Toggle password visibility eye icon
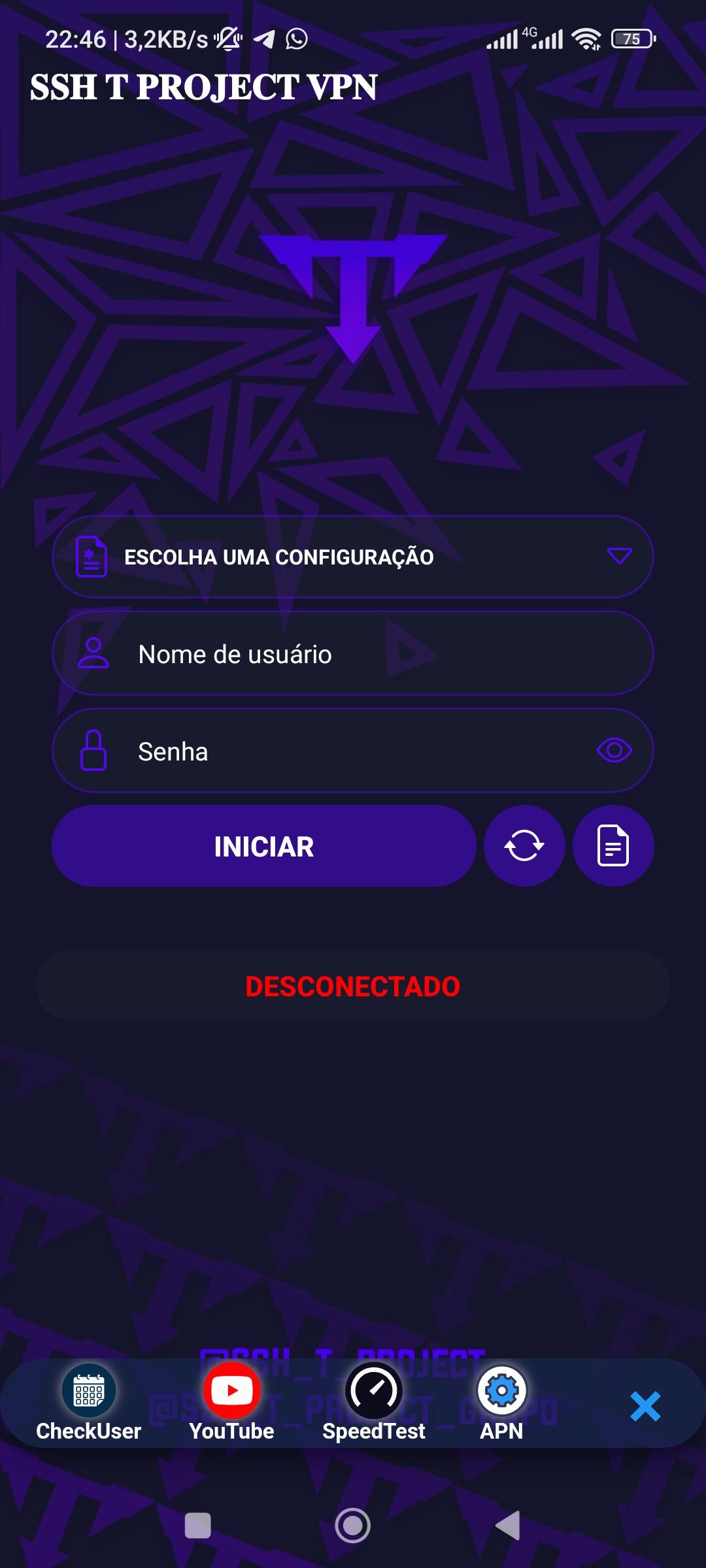This screenshot has width=706, height=1568. pyautogui.click(x=614, y=750)
